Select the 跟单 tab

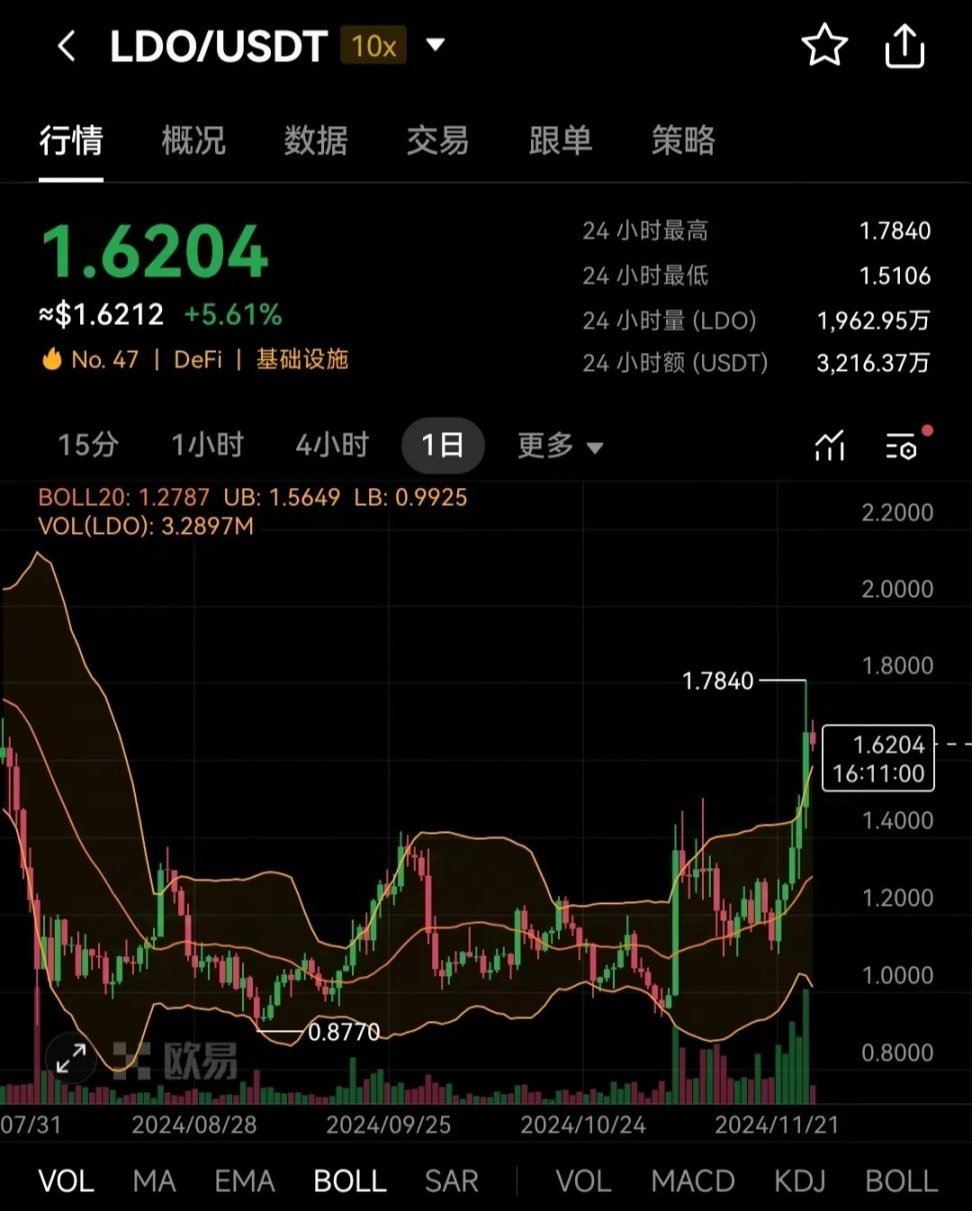pyautogui.click(x=560, y=141)
